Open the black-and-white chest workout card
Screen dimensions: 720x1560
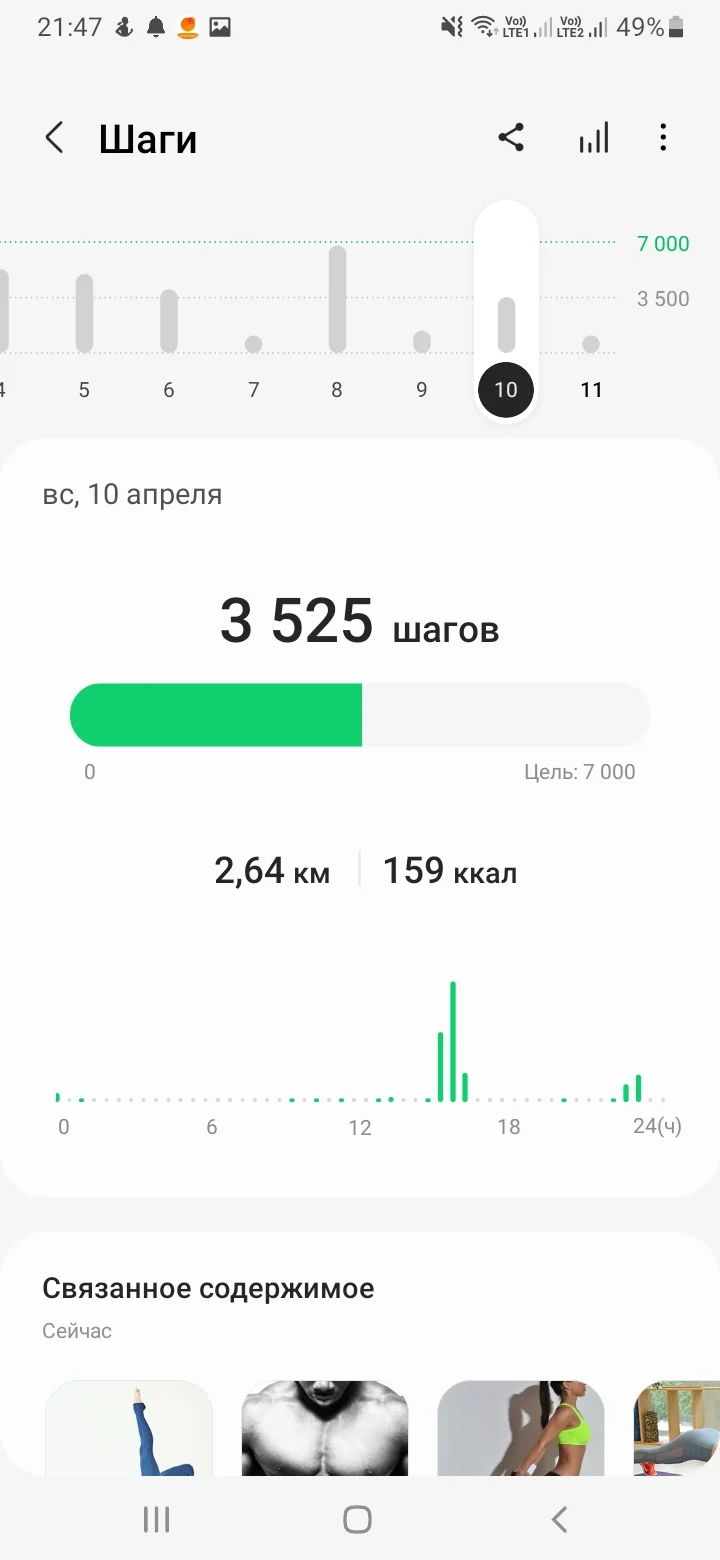click(x=325, y=1428)
